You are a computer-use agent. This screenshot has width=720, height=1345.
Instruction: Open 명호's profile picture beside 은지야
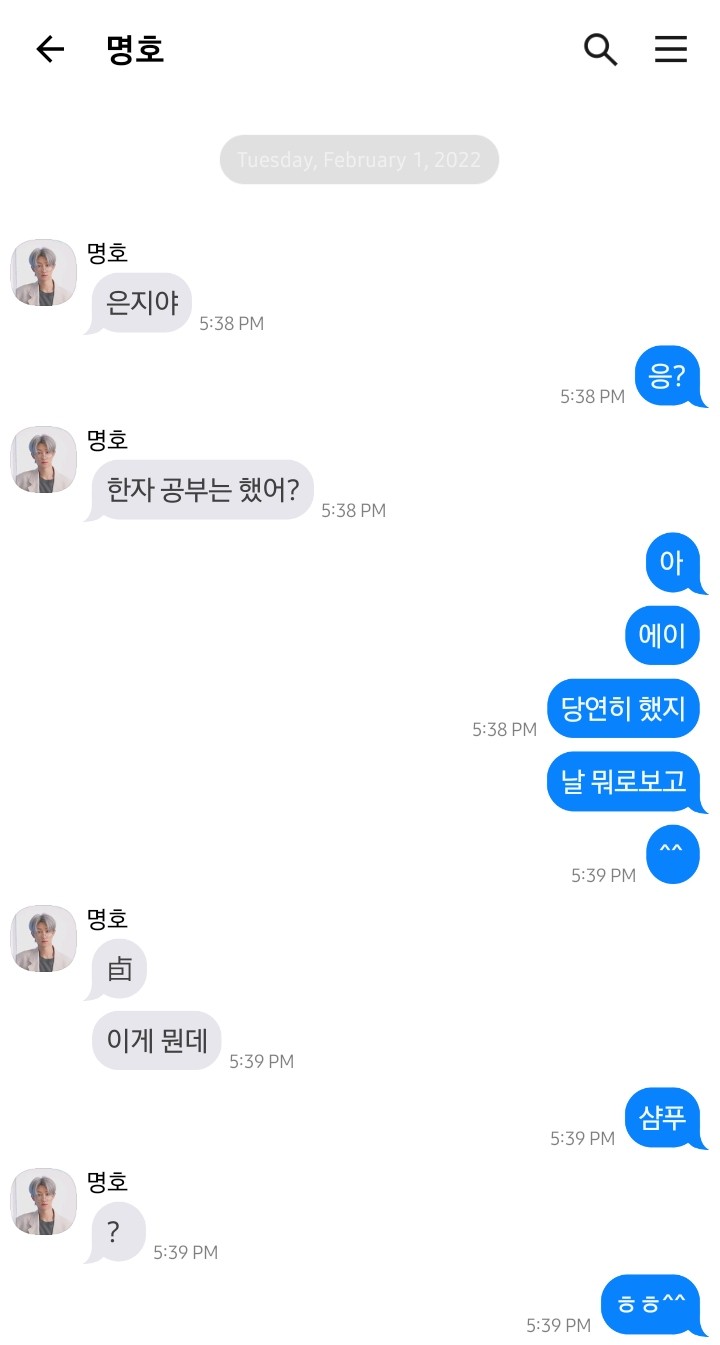pos(44,272)
